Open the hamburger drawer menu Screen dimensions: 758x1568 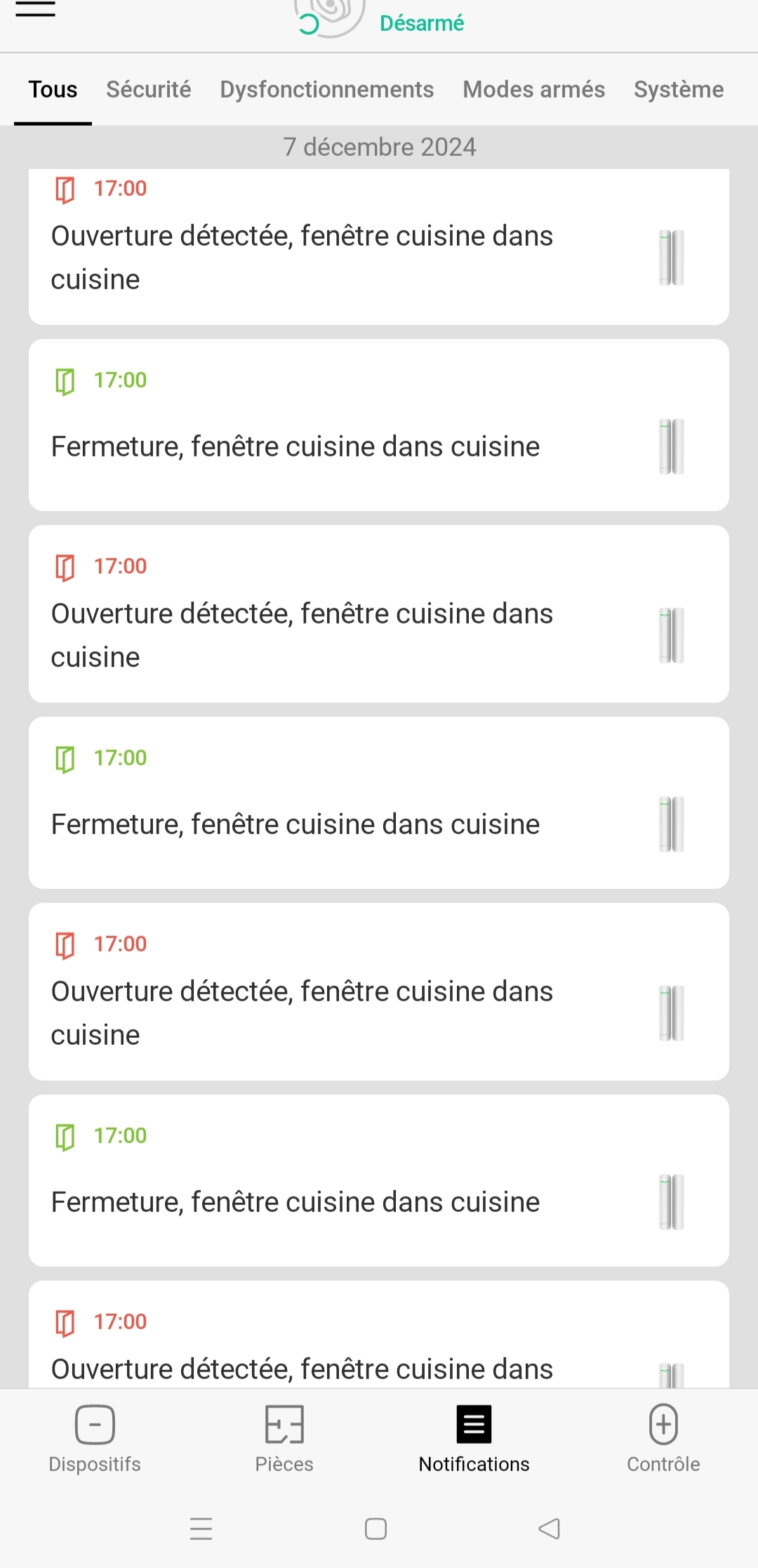(x=35, y=8)
